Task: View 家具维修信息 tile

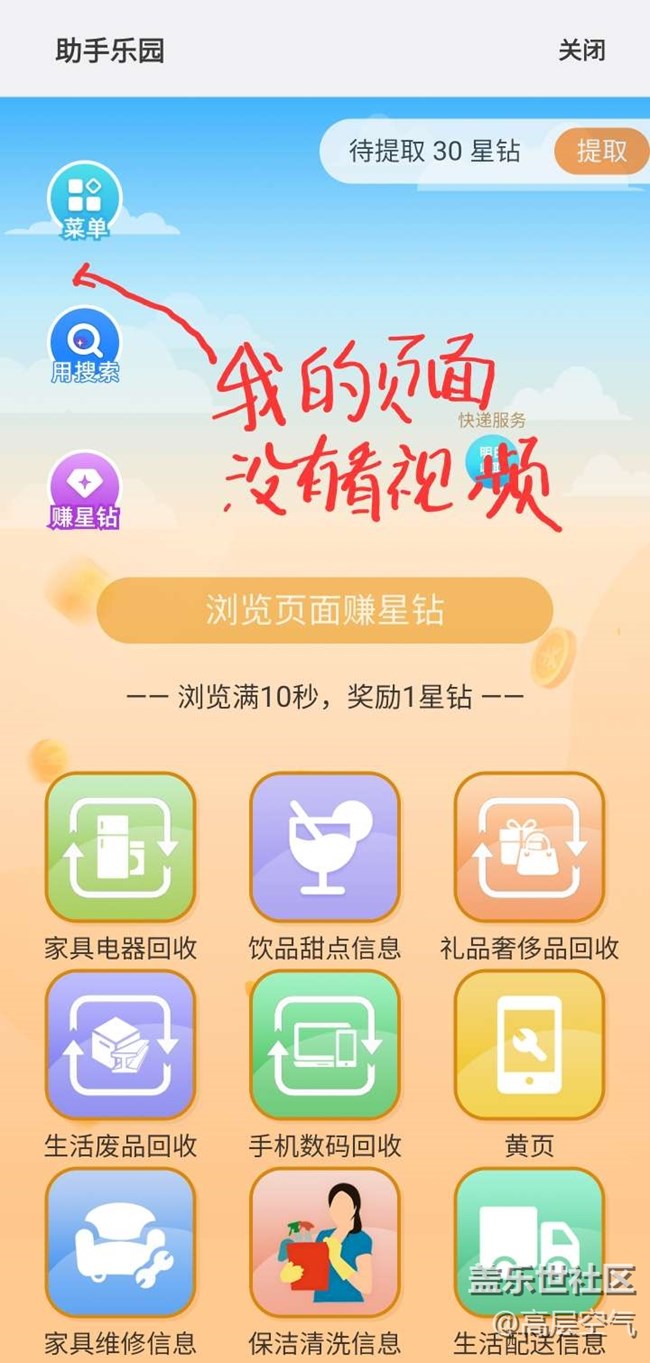Action: click(x=120, y=1243)
